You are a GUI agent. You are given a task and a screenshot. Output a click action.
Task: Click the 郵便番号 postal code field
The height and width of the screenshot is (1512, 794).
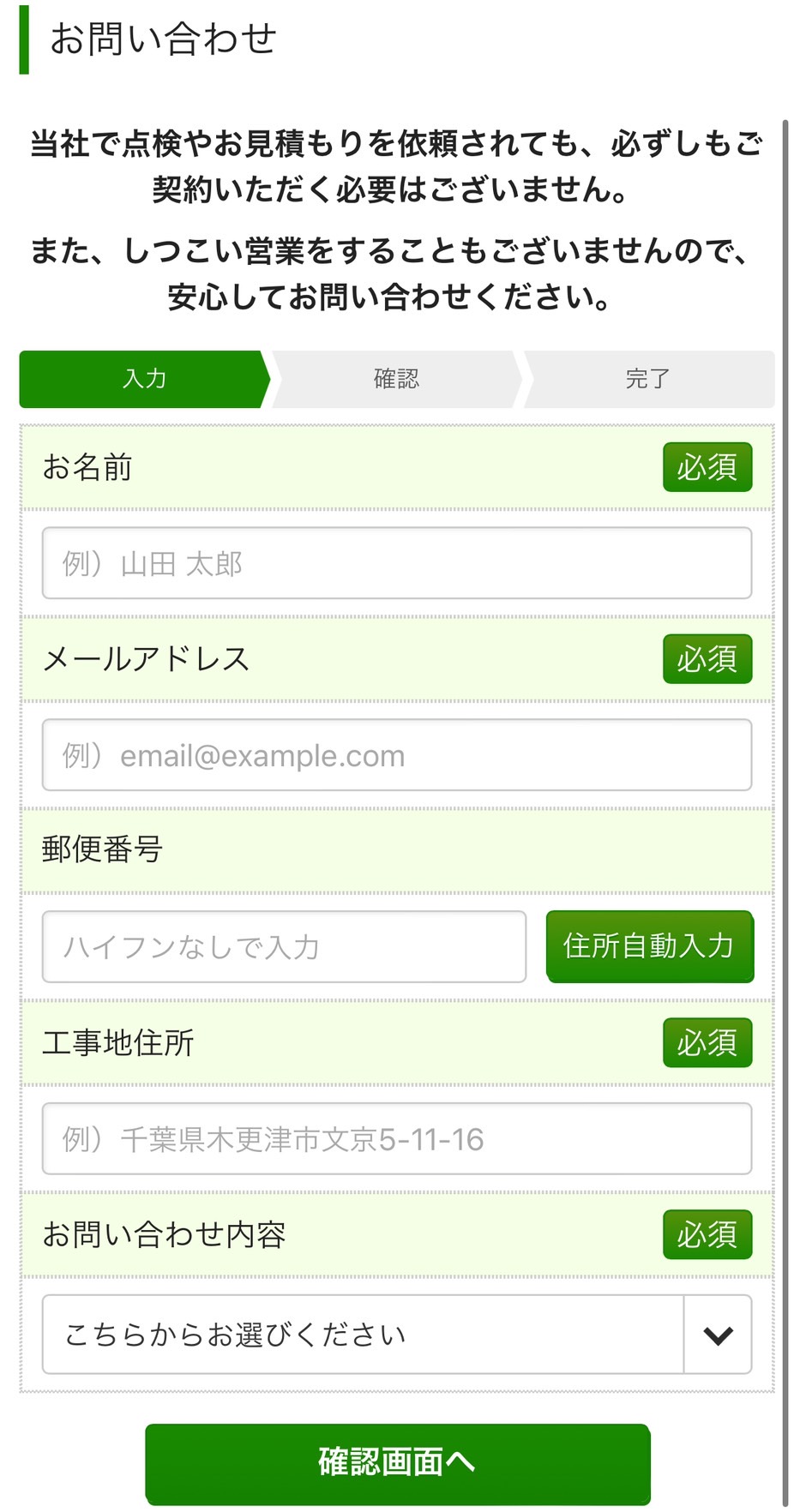pyautogui.click(x=284, y=946)
